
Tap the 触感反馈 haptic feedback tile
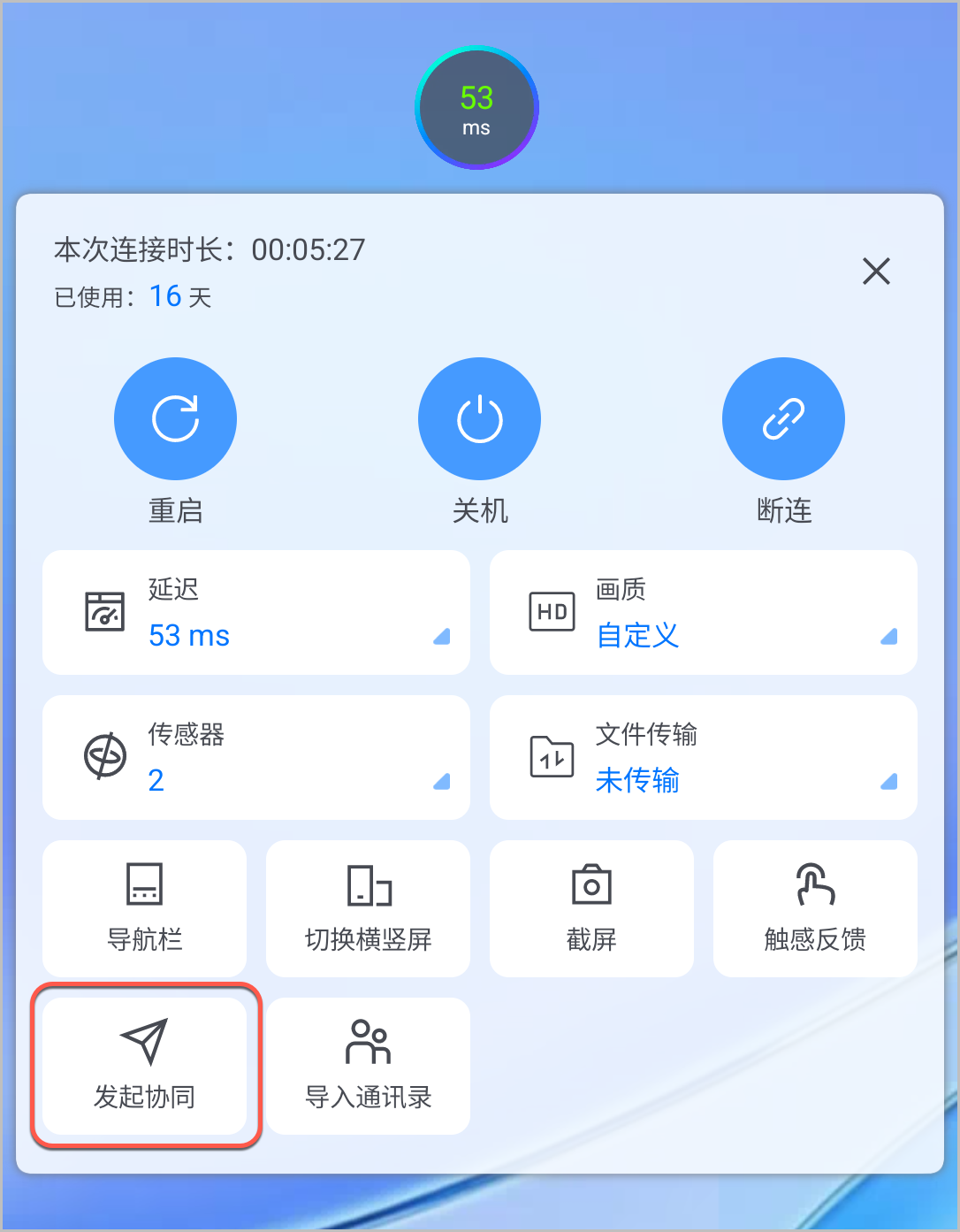(x=814, y=908)
